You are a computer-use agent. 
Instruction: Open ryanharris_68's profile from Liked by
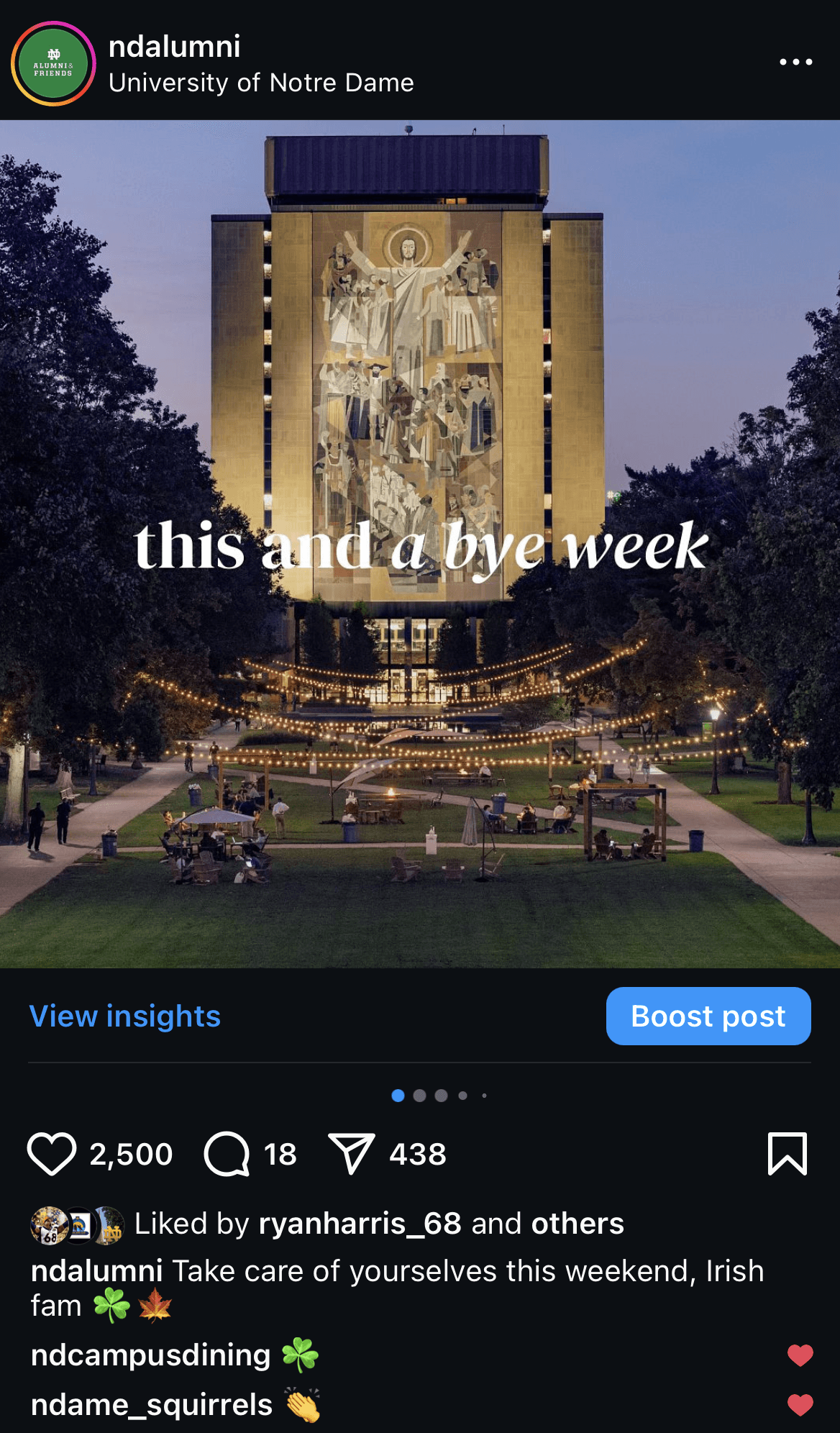[x=360, y=1224]
